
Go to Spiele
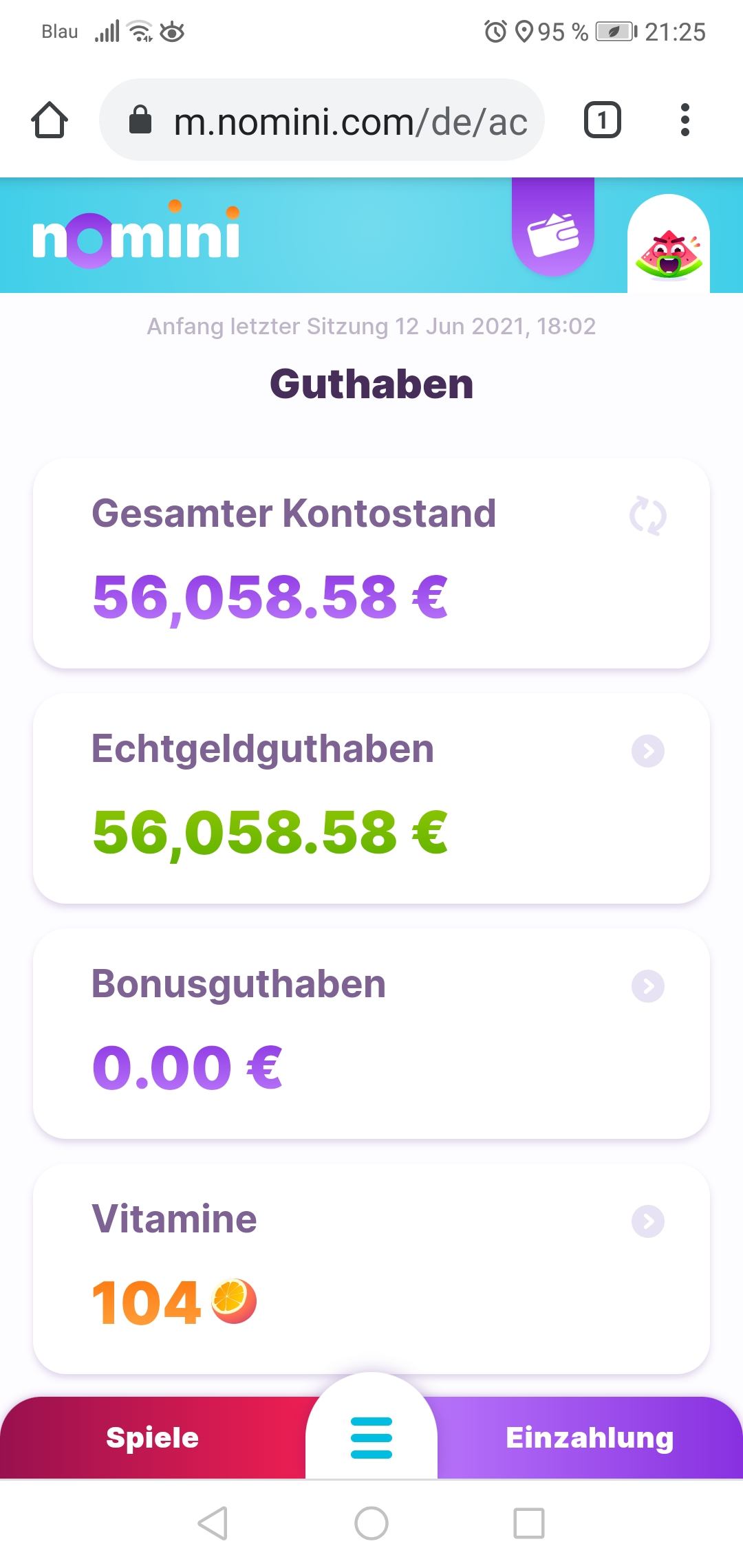(153, 1437)
